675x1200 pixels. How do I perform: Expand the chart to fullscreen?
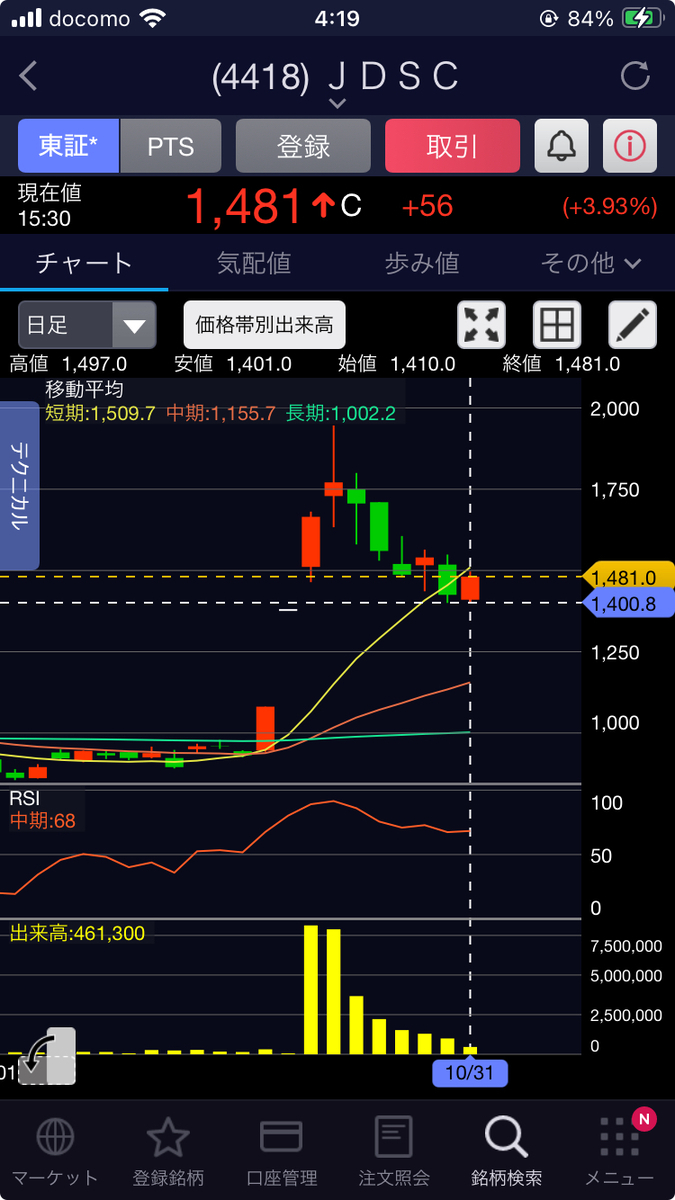coord(481,325)
